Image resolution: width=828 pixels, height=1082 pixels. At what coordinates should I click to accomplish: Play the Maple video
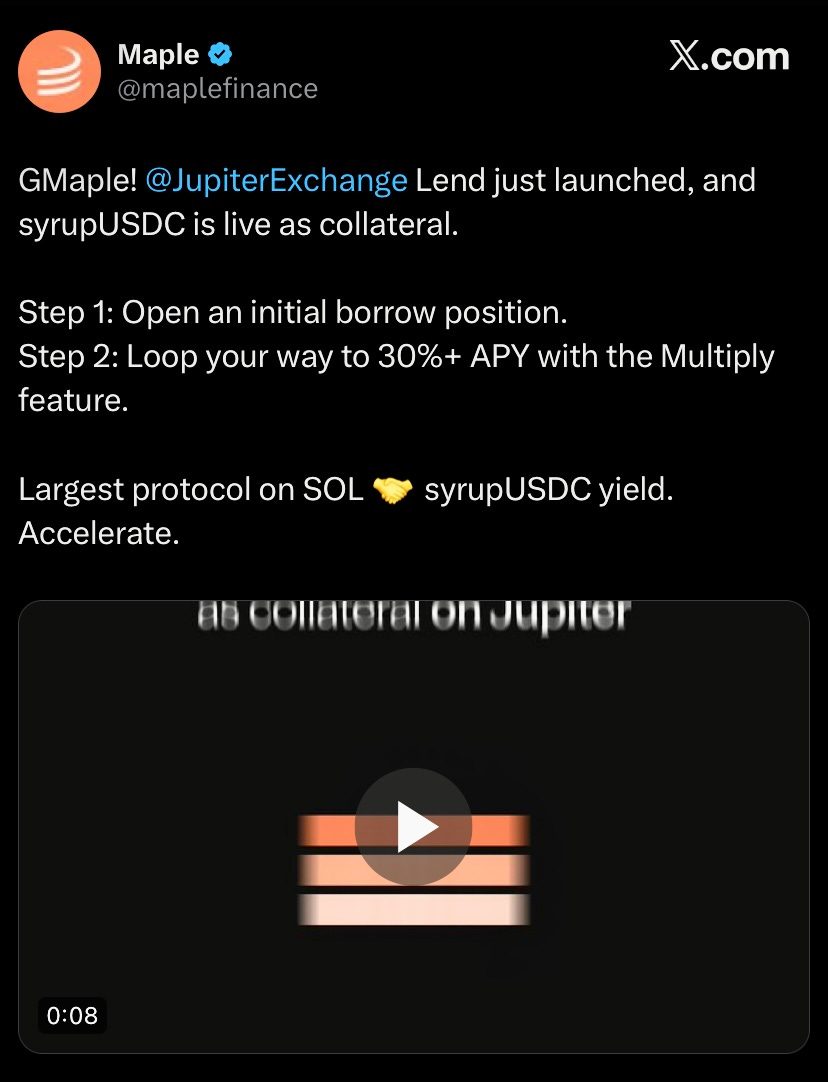413,826
